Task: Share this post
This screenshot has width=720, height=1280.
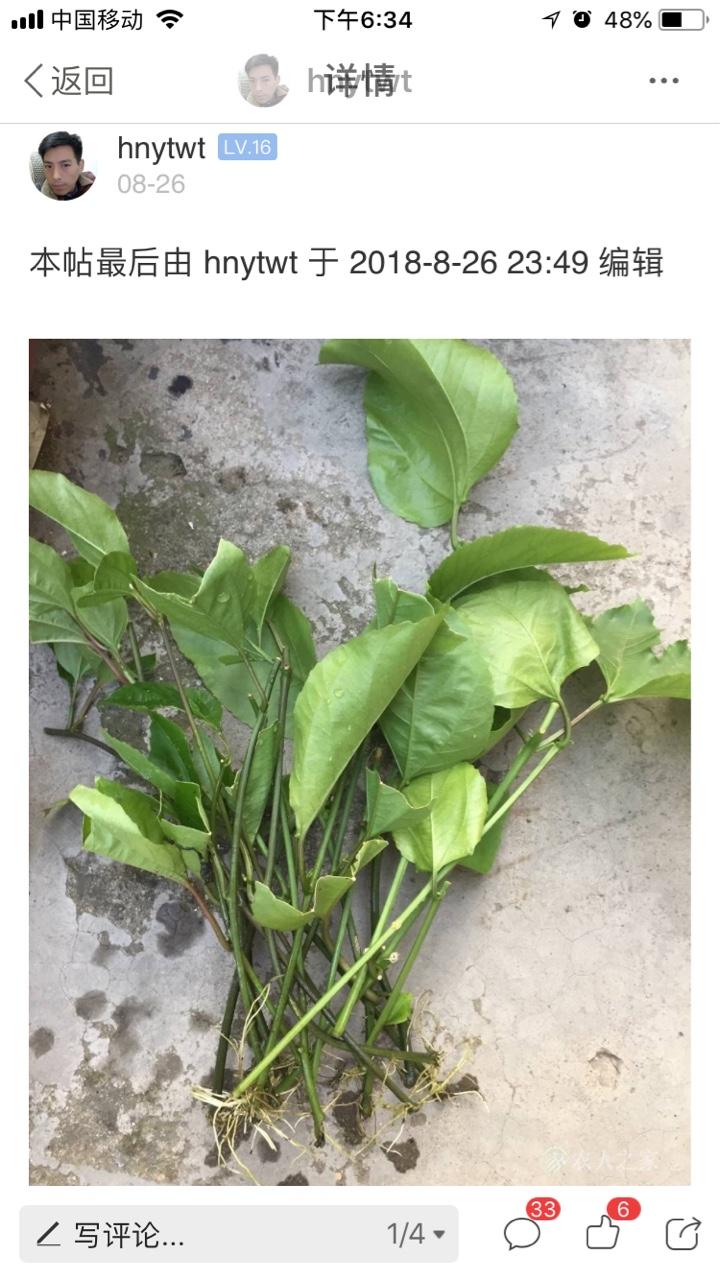Action: (x=683, y=1233)
